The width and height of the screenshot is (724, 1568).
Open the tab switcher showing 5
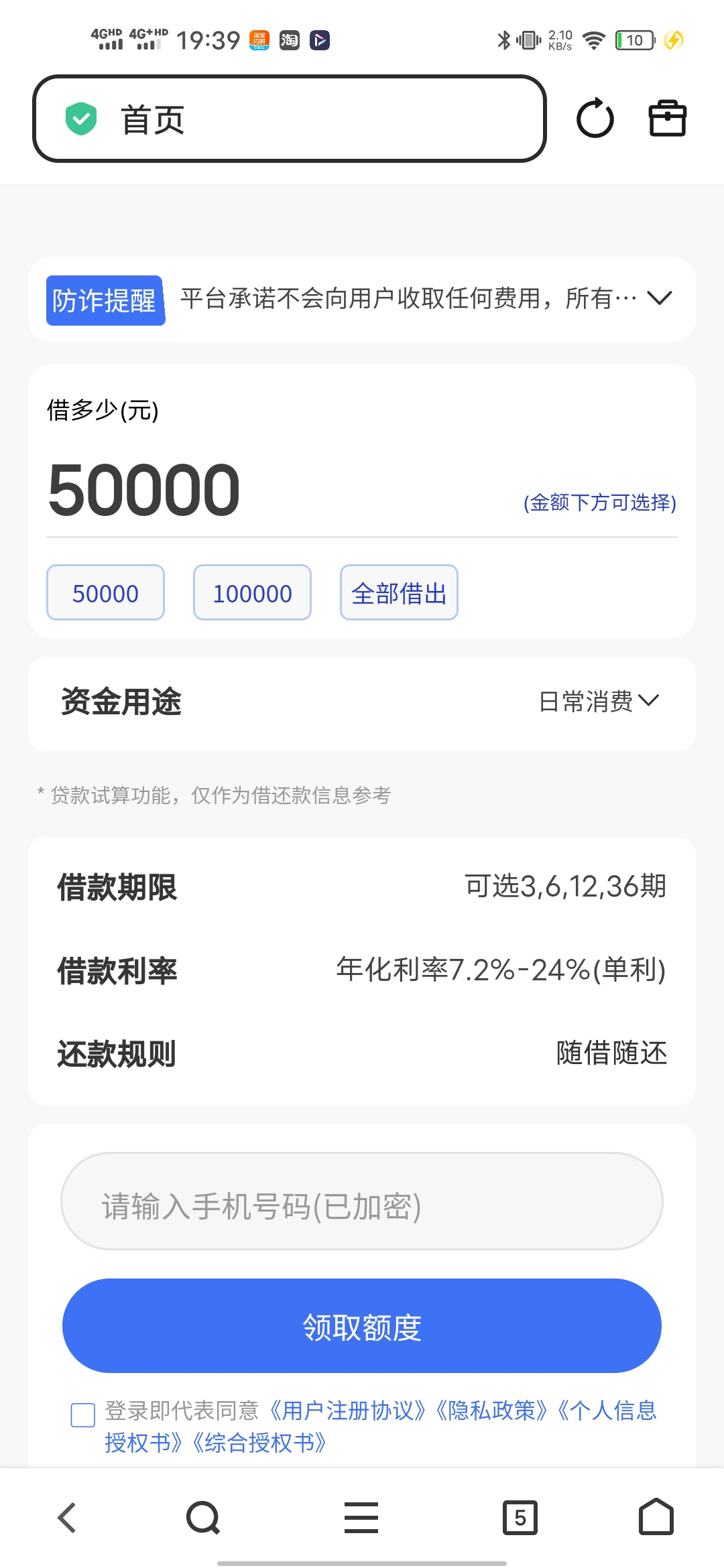(520, 1518)
